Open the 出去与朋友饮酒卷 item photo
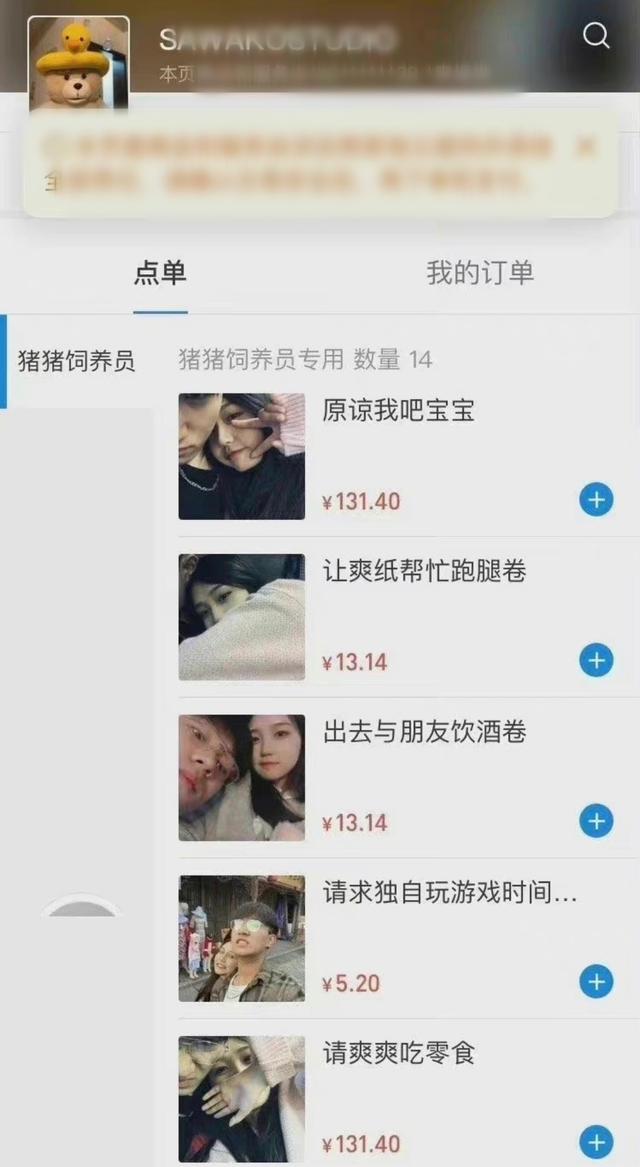The image size is (640, 1167). [241, 777]
